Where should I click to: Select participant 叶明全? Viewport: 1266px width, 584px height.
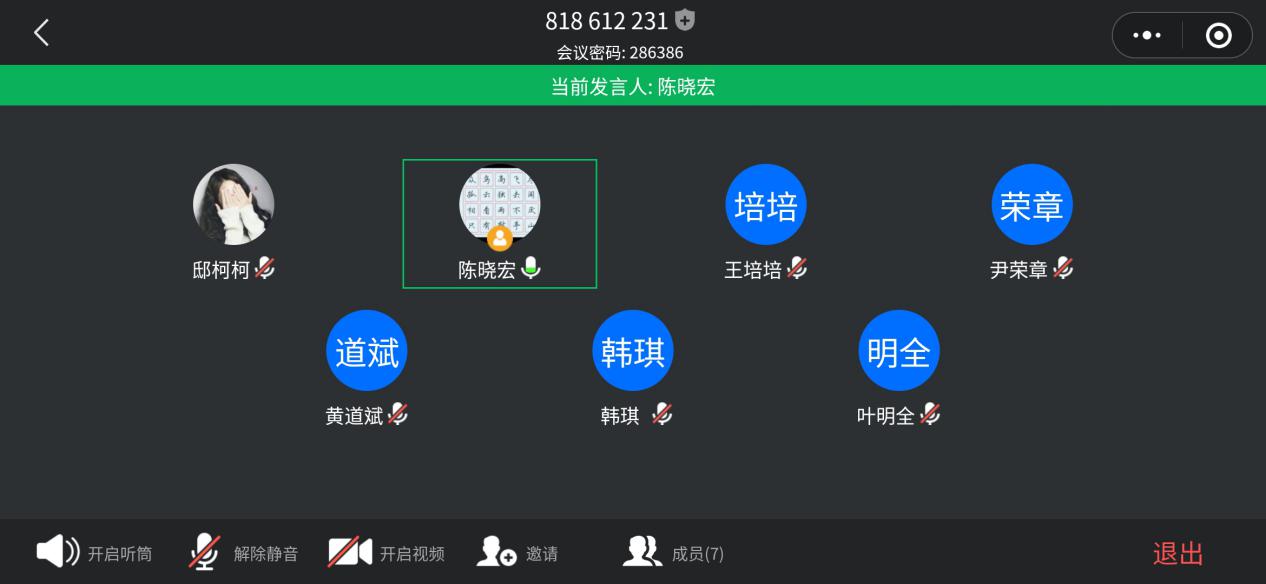(898, 351)
